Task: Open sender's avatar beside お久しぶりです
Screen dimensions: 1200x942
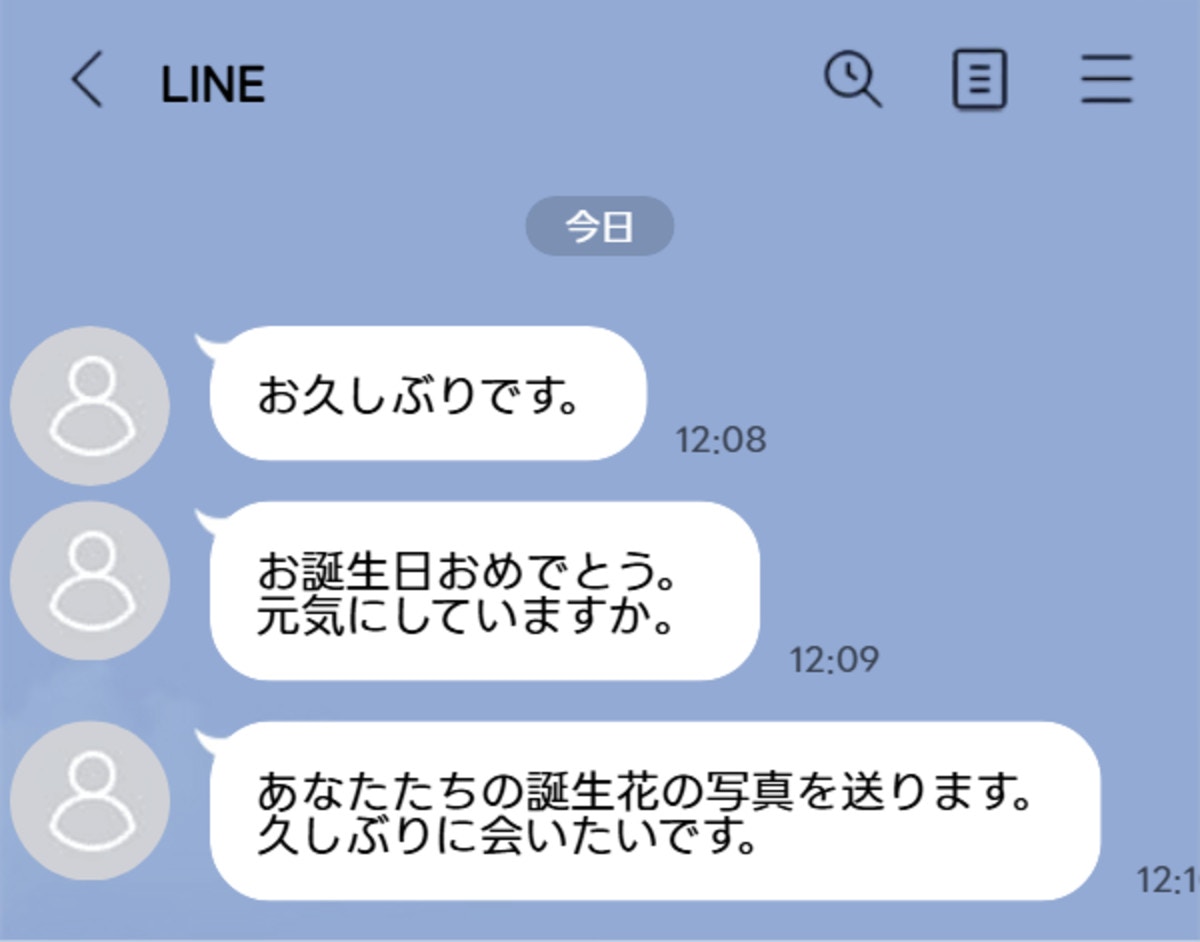Action: pos(90,405)
